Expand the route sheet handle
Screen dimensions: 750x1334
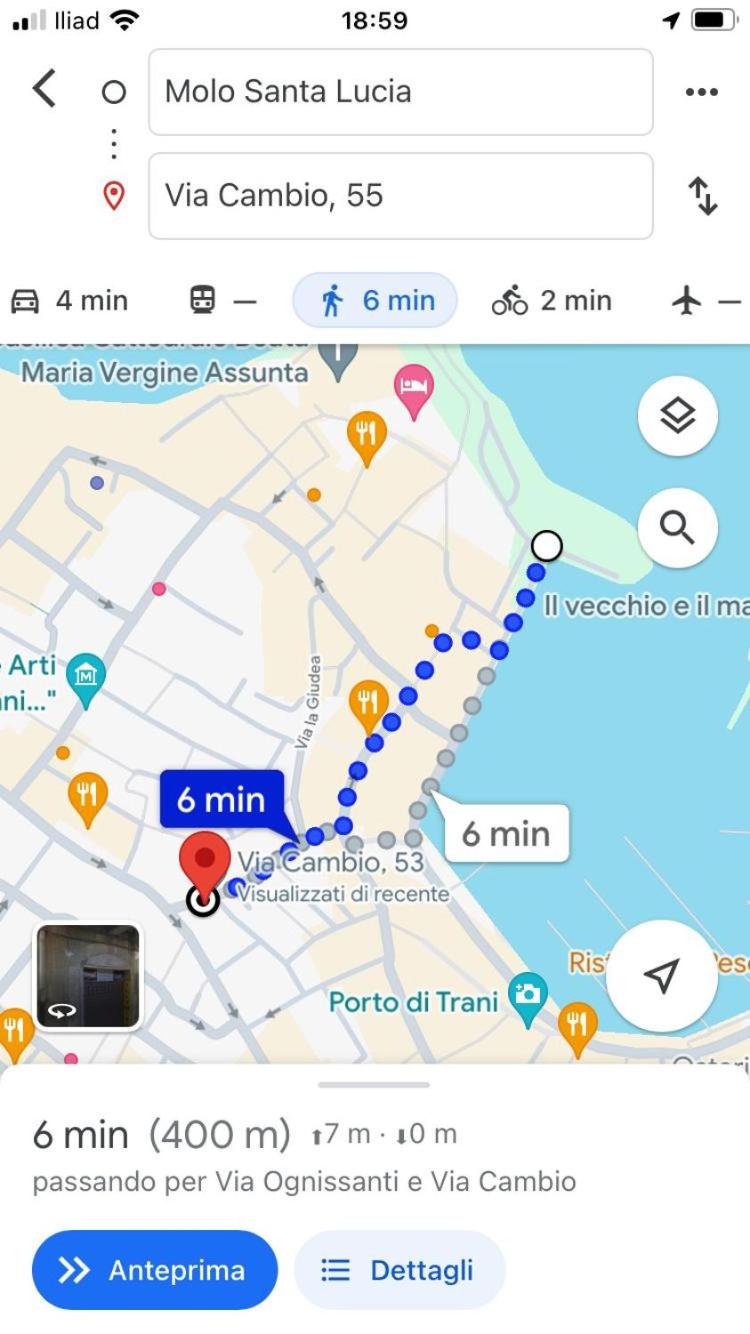click(374, 1084)
